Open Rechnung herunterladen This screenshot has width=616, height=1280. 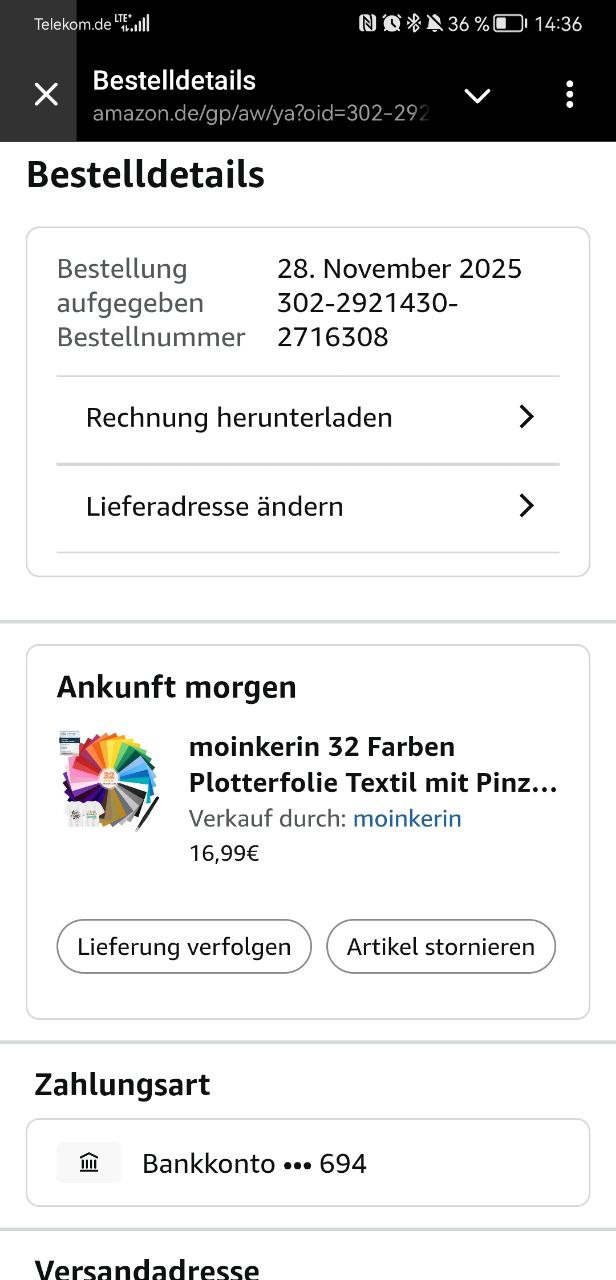tap(308, 418)
